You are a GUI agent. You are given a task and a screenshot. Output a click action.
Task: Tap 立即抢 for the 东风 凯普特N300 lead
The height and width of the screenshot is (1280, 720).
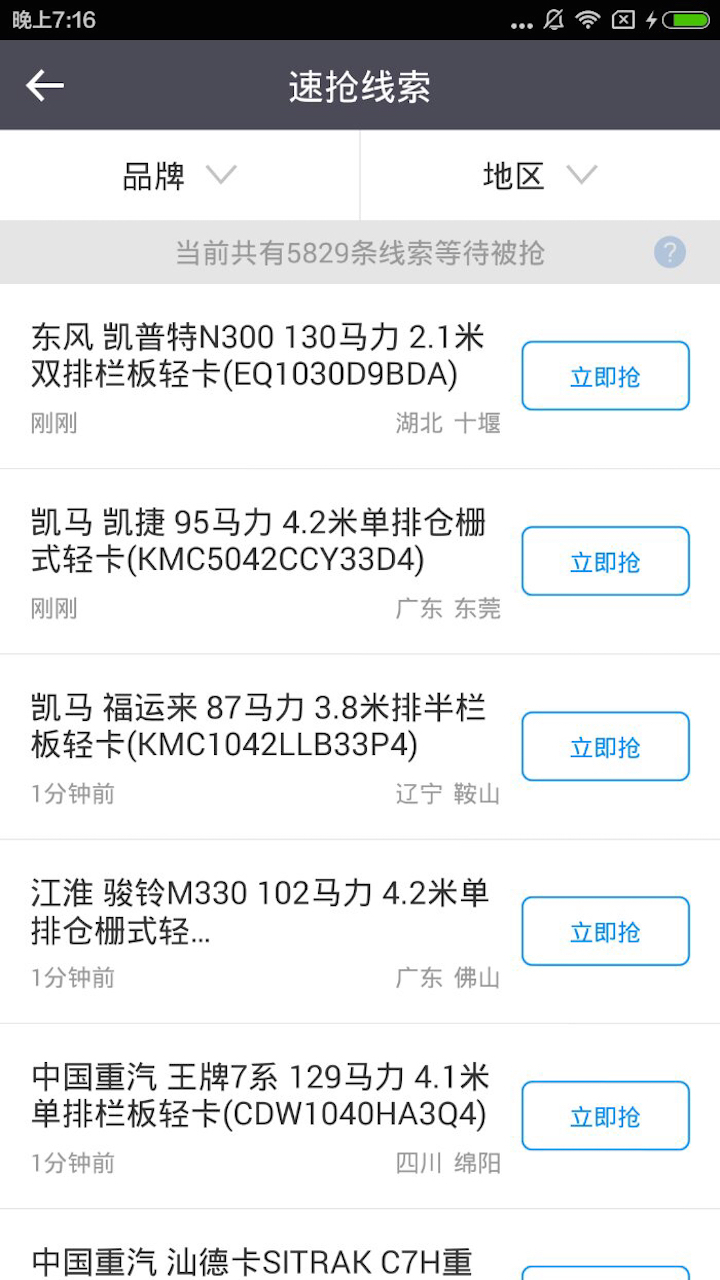[604, 375]
